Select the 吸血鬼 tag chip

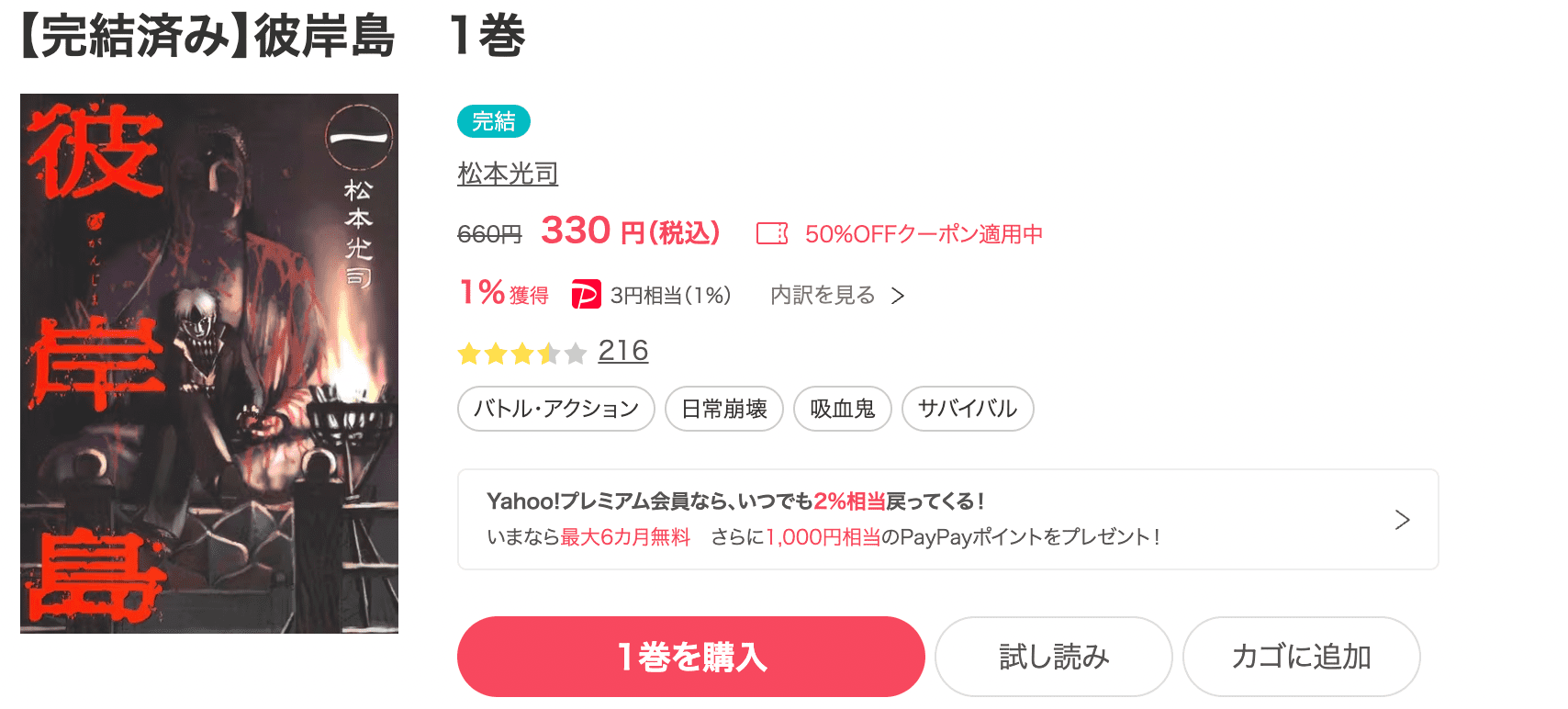coord(842,409)
